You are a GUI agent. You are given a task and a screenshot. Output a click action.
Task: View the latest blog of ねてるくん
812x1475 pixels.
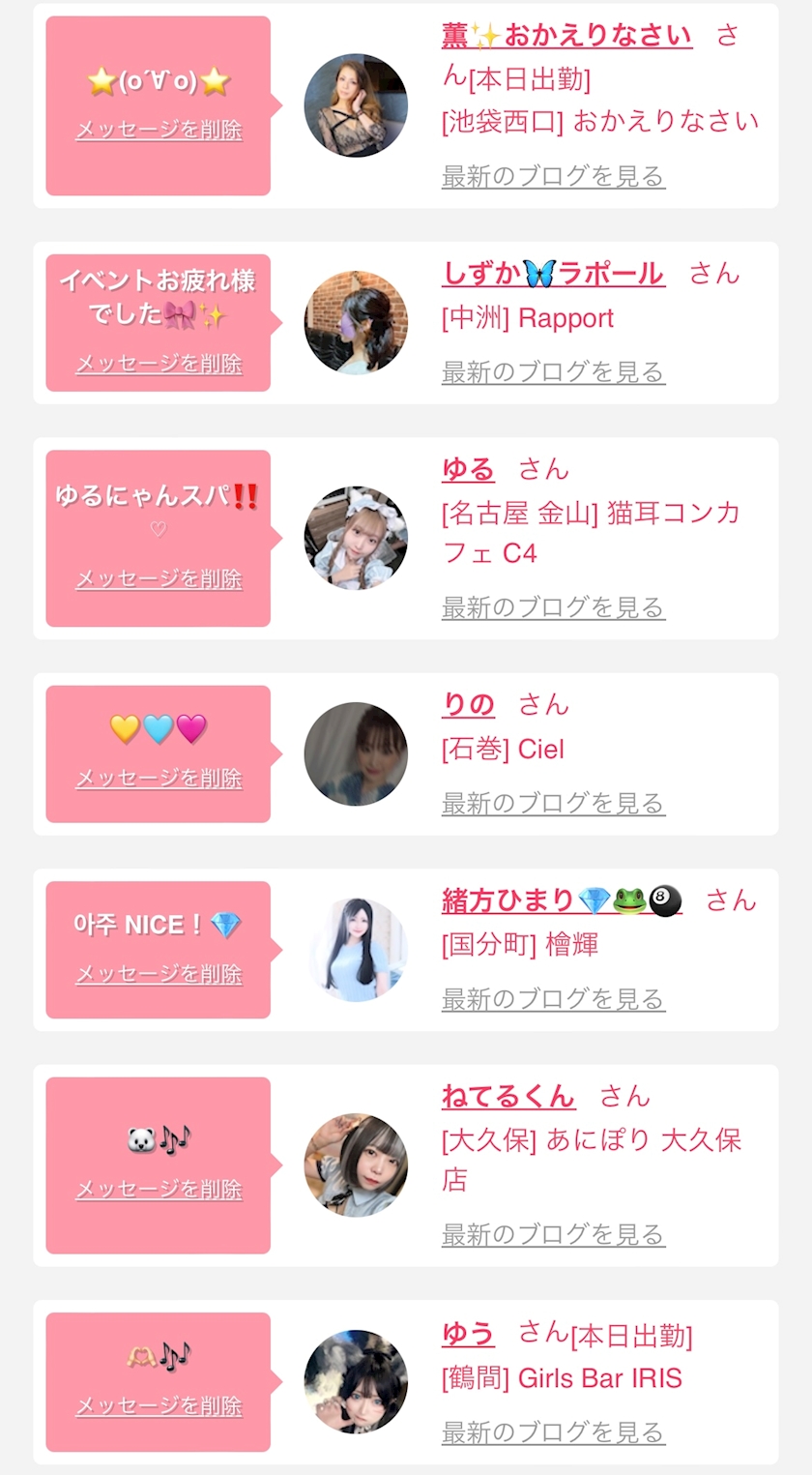pos(553,1234)
